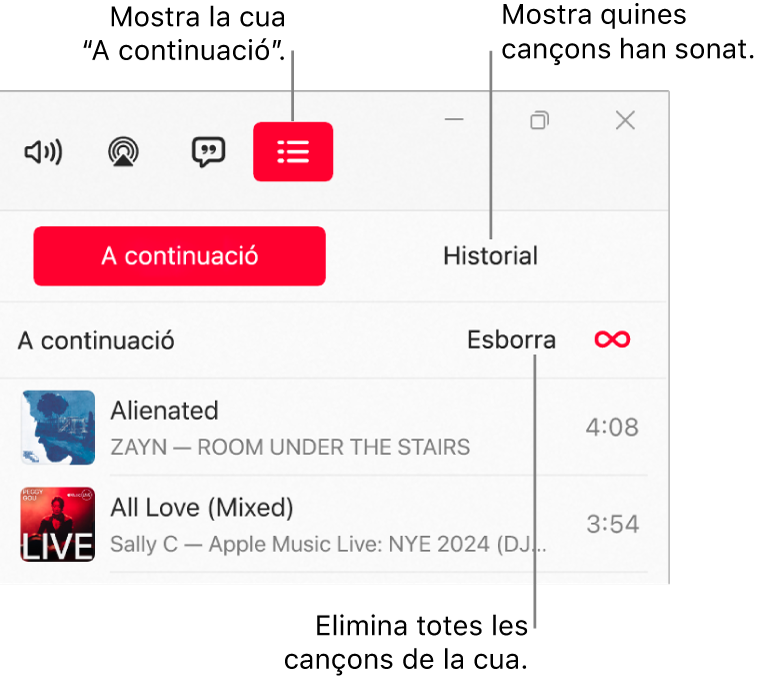Restore down the window
Screen dimensions: 771x686
point(540,120)
